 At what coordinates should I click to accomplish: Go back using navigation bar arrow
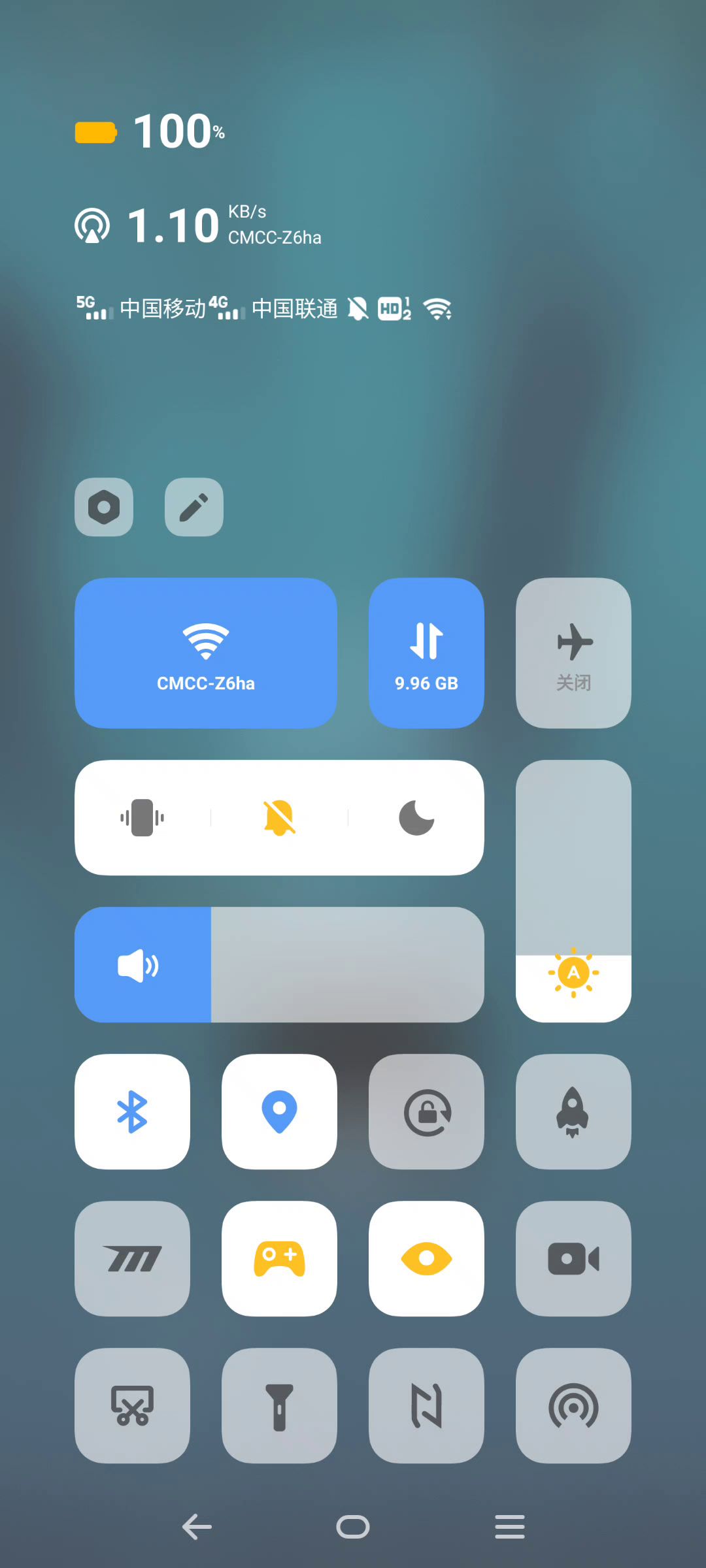pos(196,1527)
